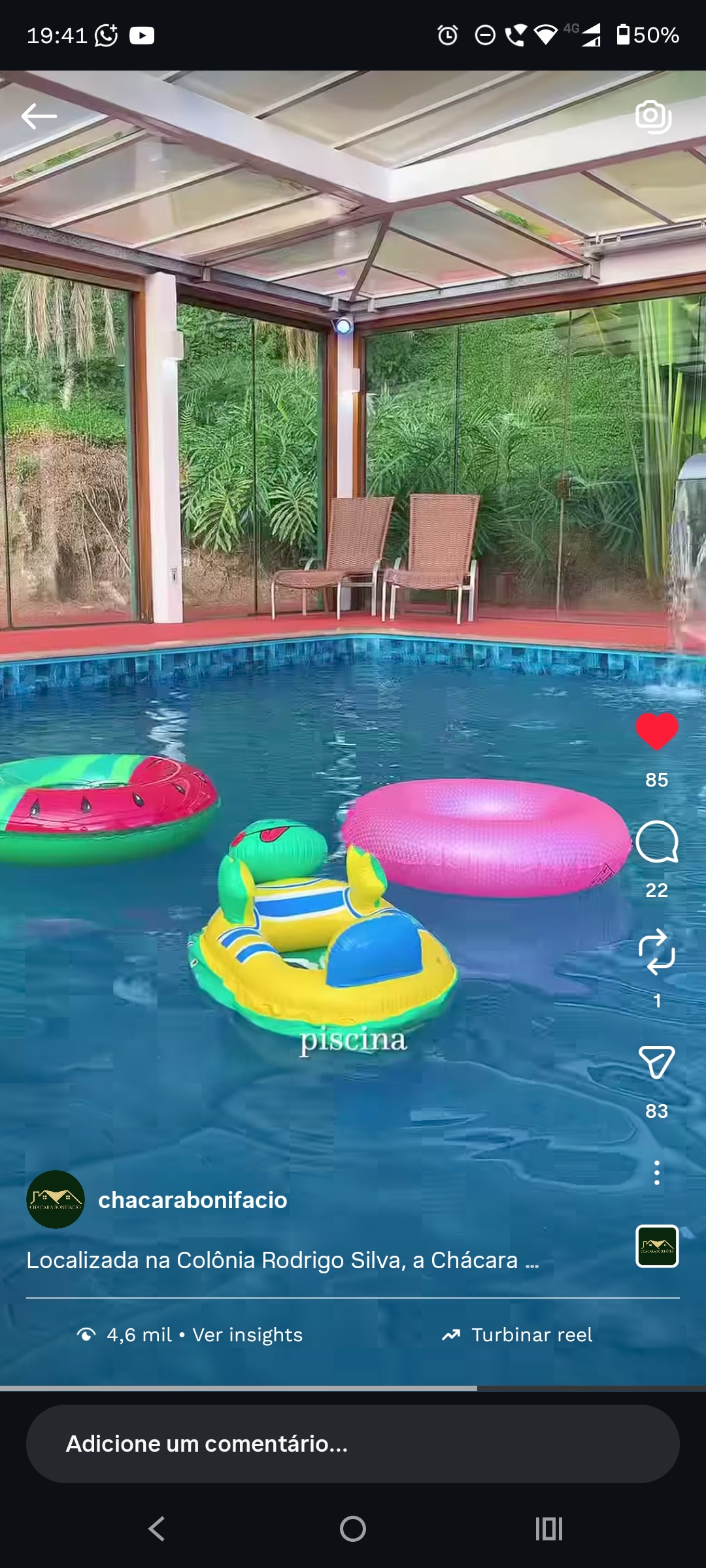Expand the caption starting with Localizada na Colônia
Image resolution: width=706 pixels, height=1568 pixels.
click(x=282, y=1260)
